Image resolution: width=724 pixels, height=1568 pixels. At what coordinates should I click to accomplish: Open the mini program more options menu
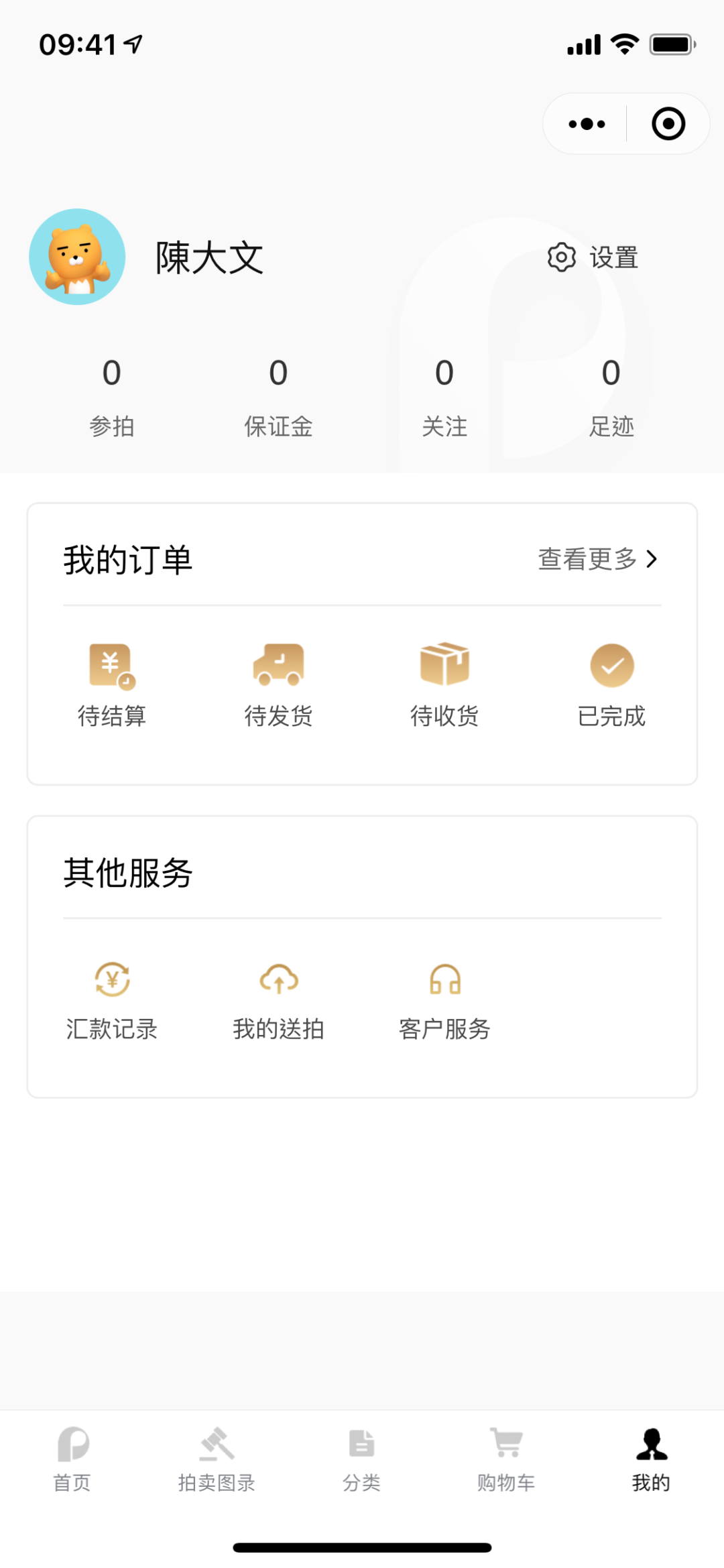point(587,124)
